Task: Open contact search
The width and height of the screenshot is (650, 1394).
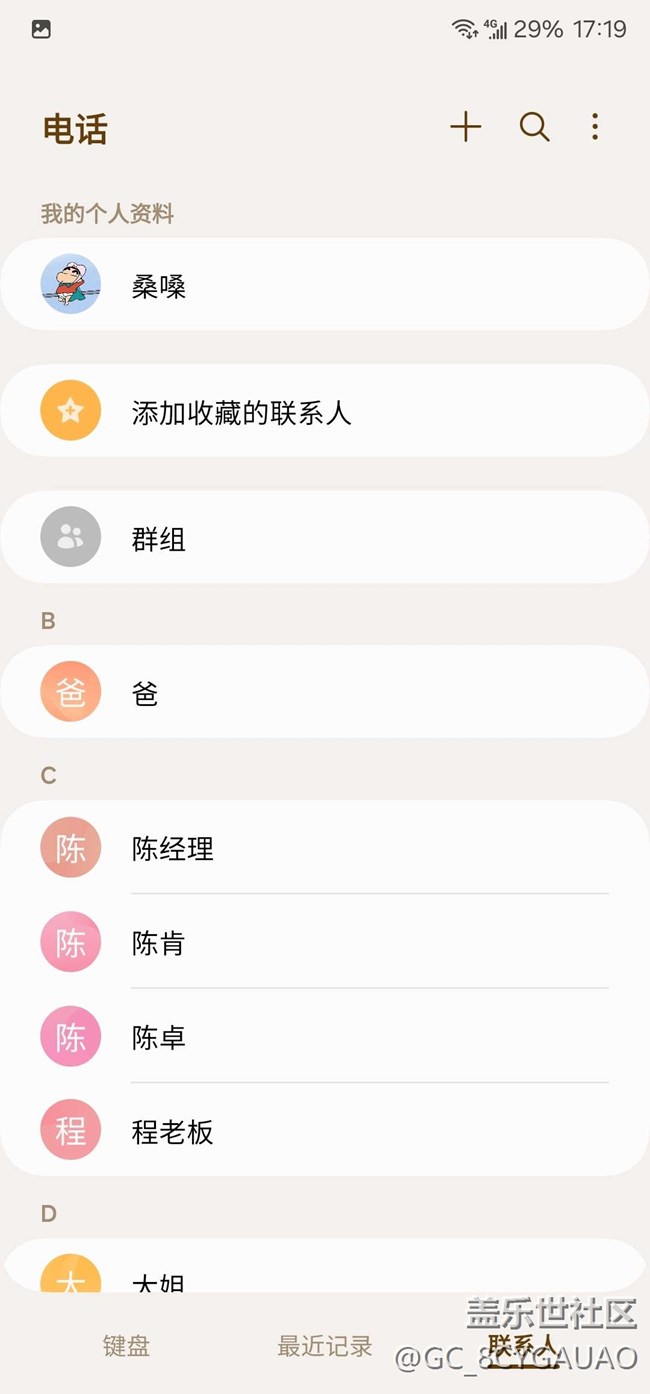Action: click(x=534, y=127)
